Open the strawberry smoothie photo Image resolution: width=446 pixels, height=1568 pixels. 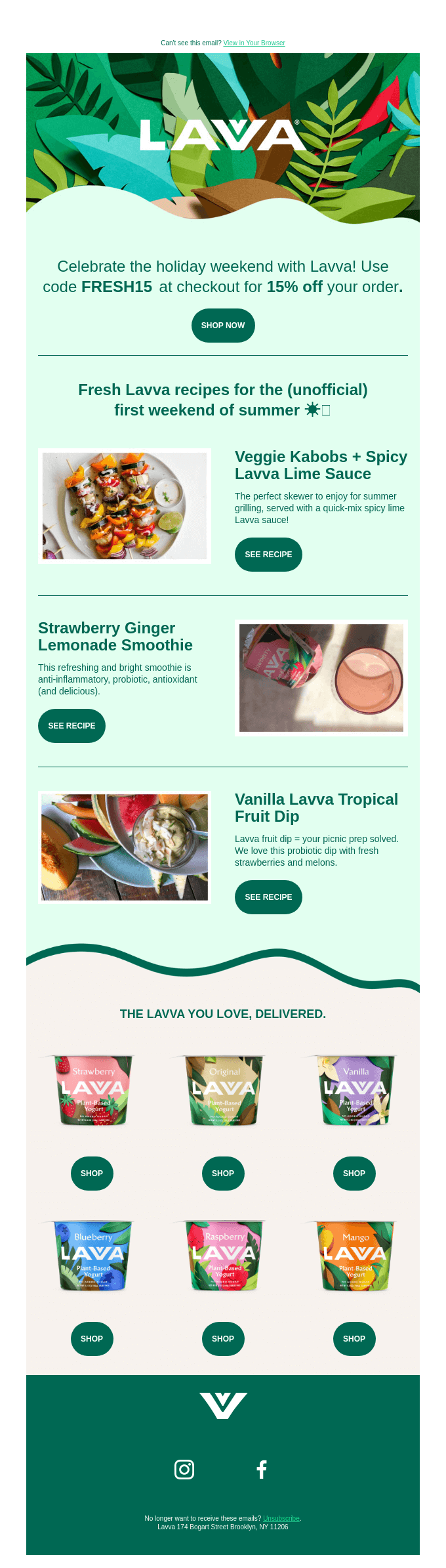tap(321, 677)
